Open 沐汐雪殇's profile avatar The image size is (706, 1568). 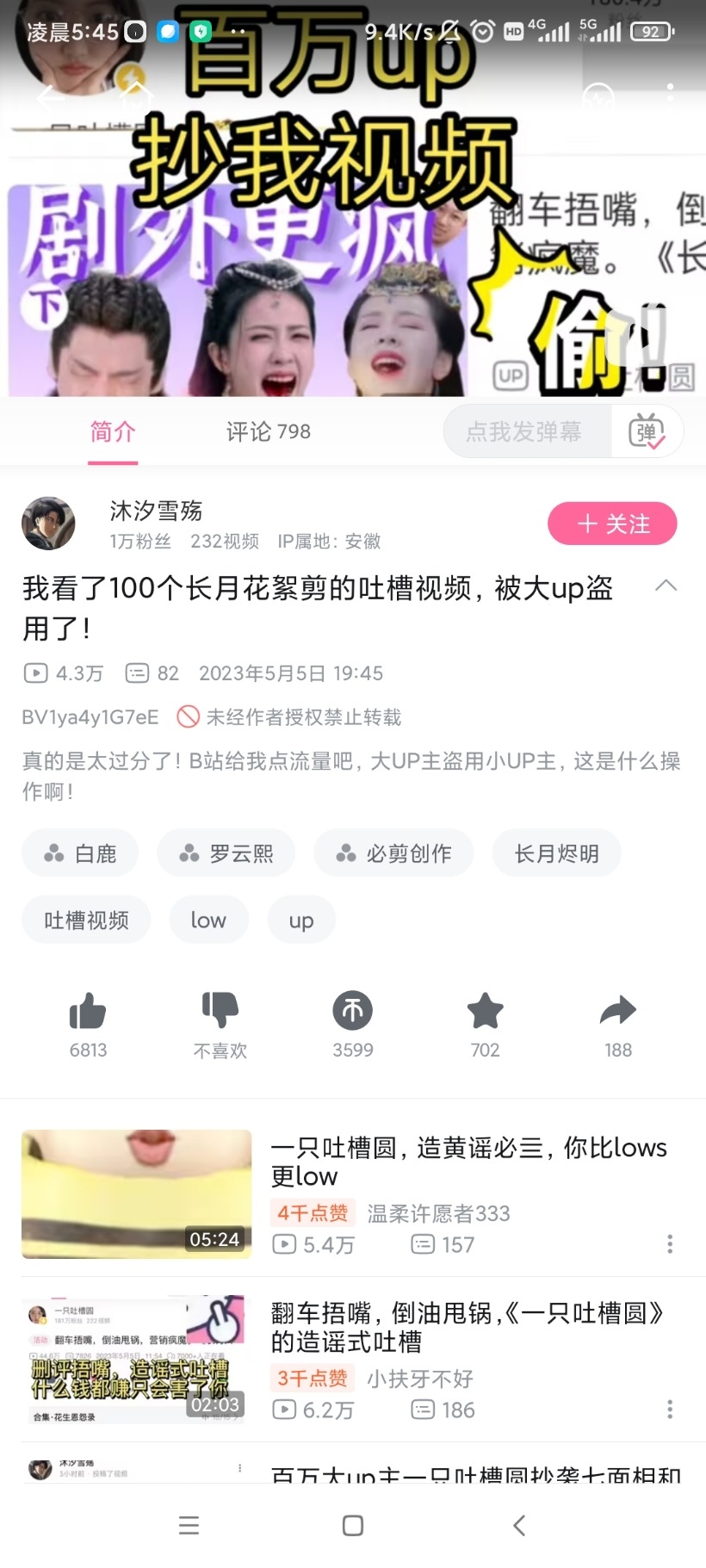click(x=48, y=524)
